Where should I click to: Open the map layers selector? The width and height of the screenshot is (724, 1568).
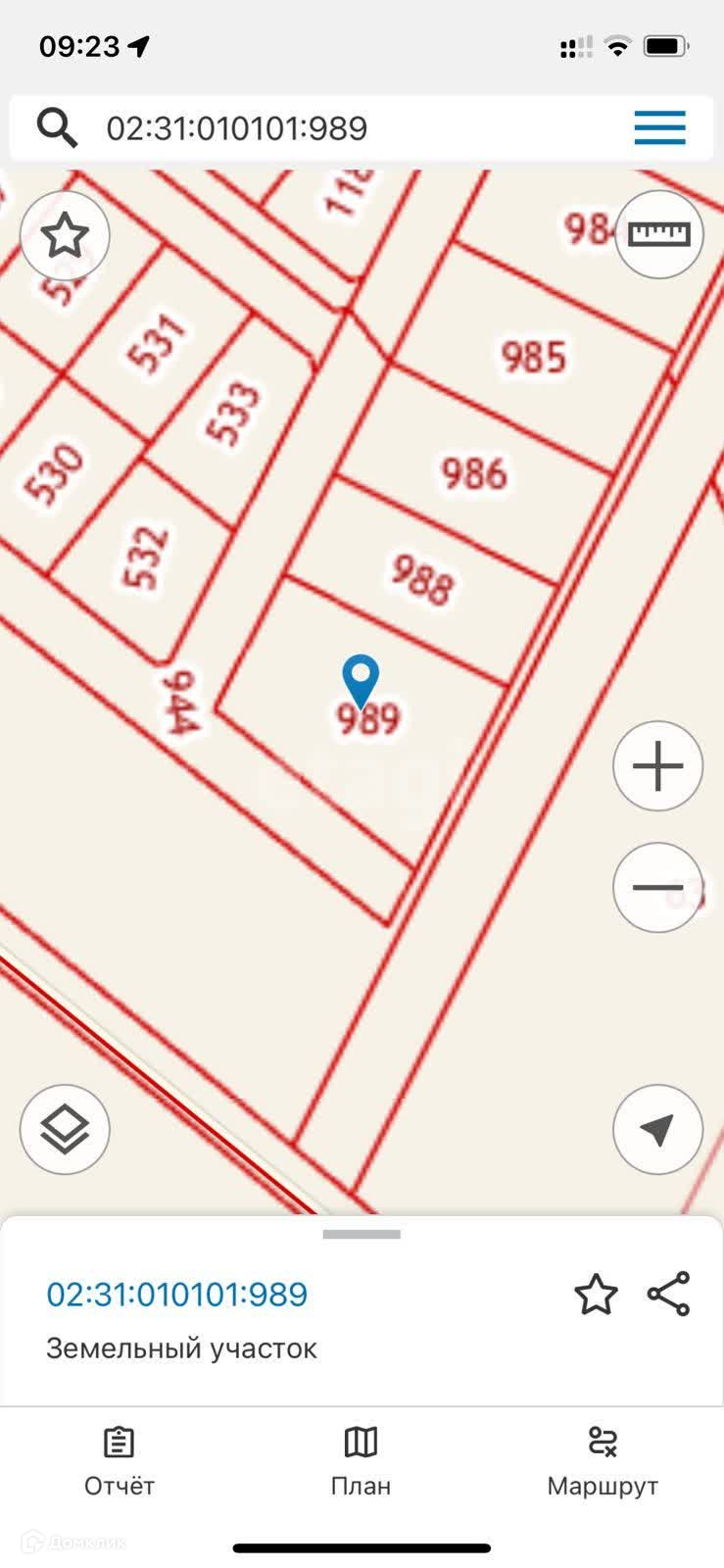(65, 1130)
